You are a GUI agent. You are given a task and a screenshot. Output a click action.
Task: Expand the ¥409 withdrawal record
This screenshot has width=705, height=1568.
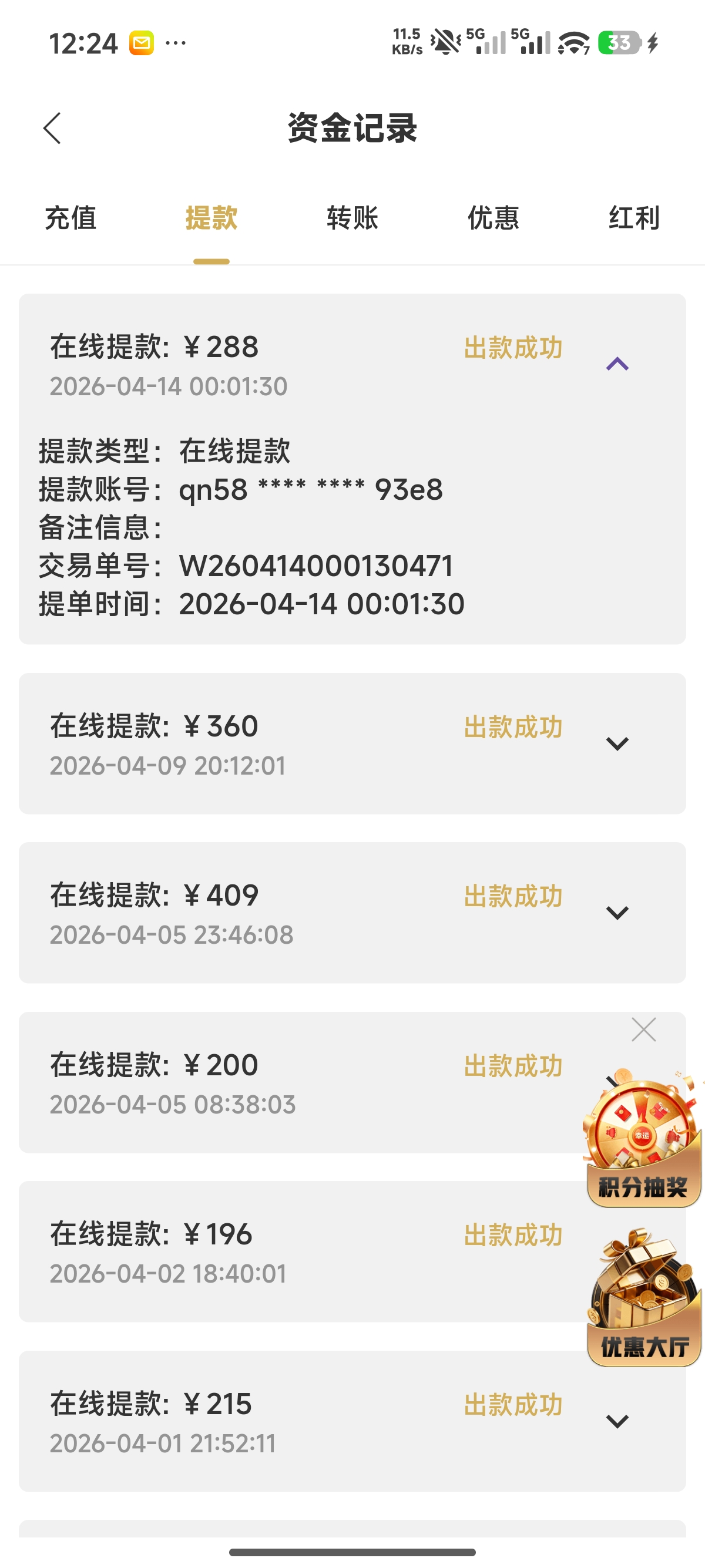[x=619, y=913]
